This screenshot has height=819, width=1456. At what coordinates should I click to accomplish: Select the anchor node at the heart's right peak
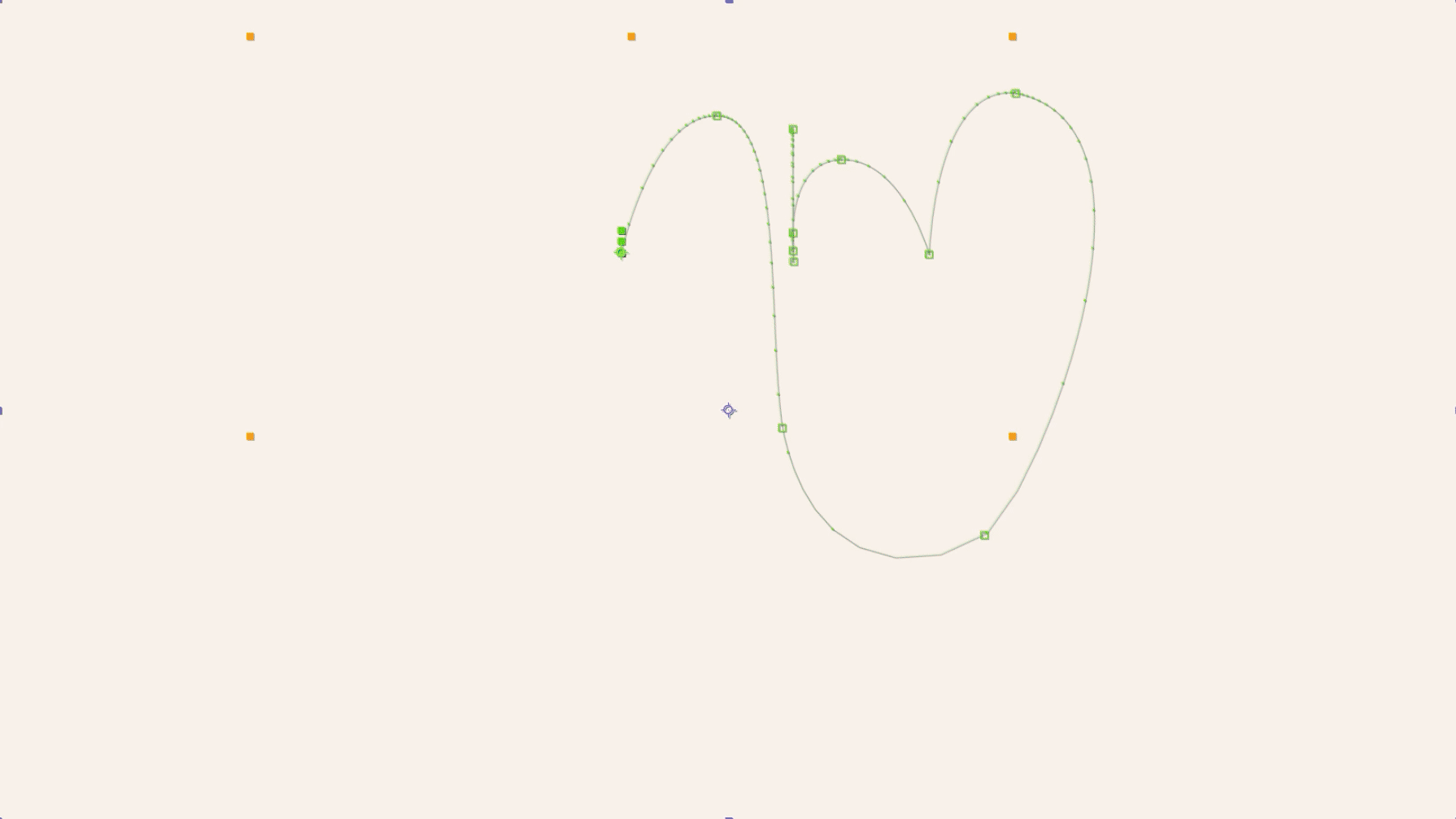(x=1015, y=94)
